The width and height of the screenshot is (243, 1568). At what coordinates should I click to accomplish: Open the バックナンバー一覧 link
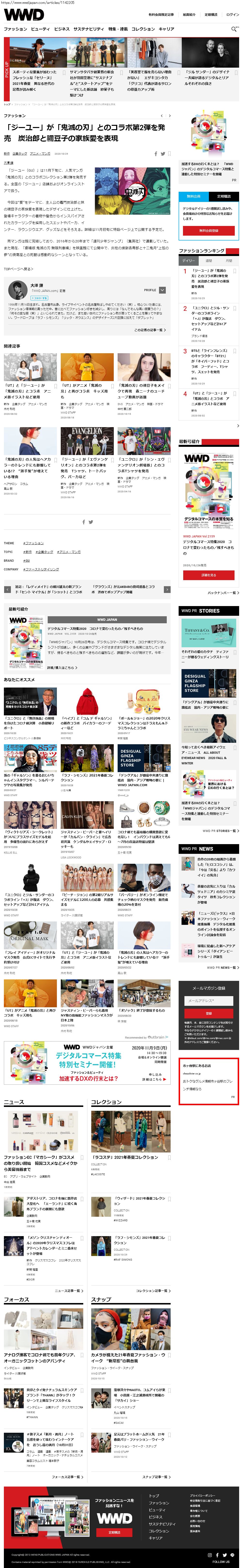coord(222,592)
